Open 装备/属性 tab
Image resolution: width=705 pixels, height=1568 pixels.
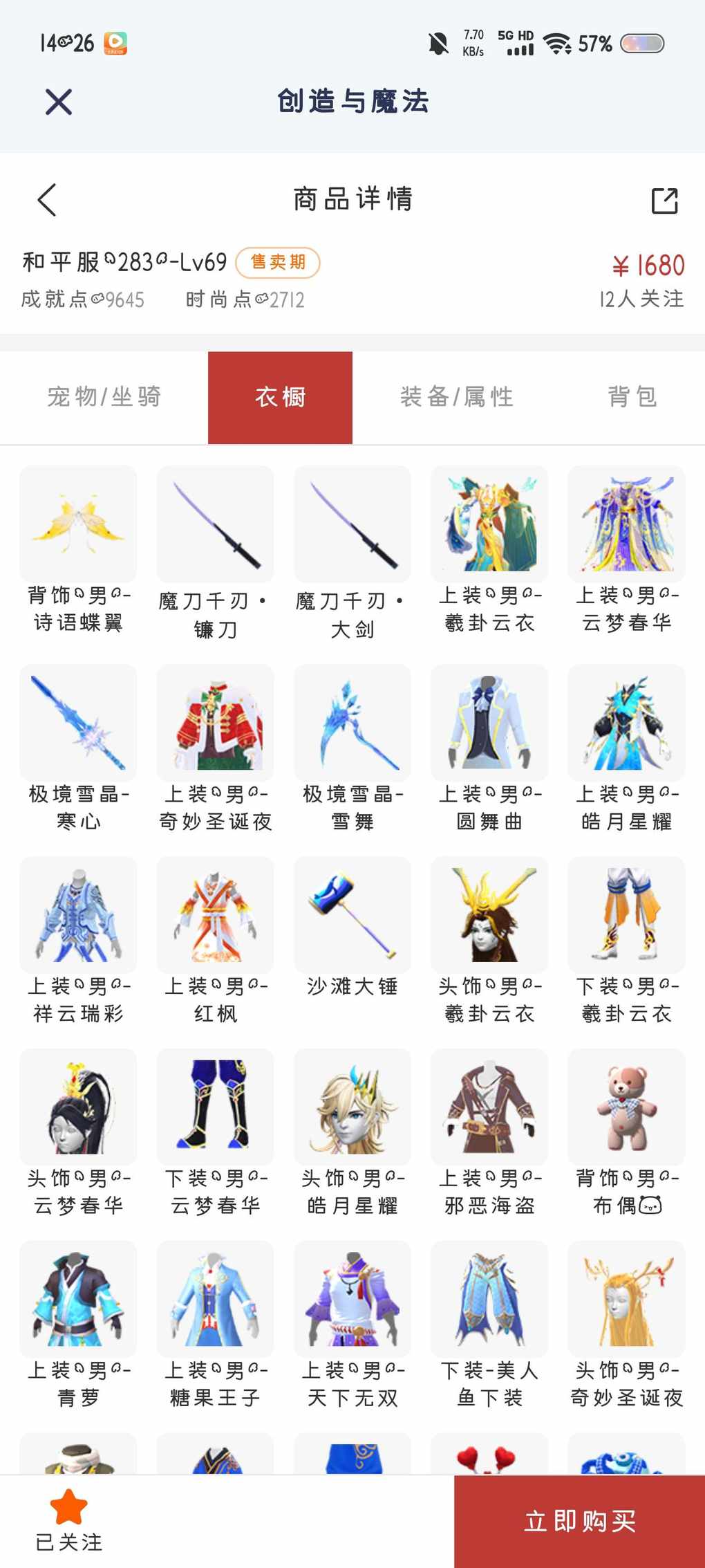pyautogui.click(x=457, y=397)
